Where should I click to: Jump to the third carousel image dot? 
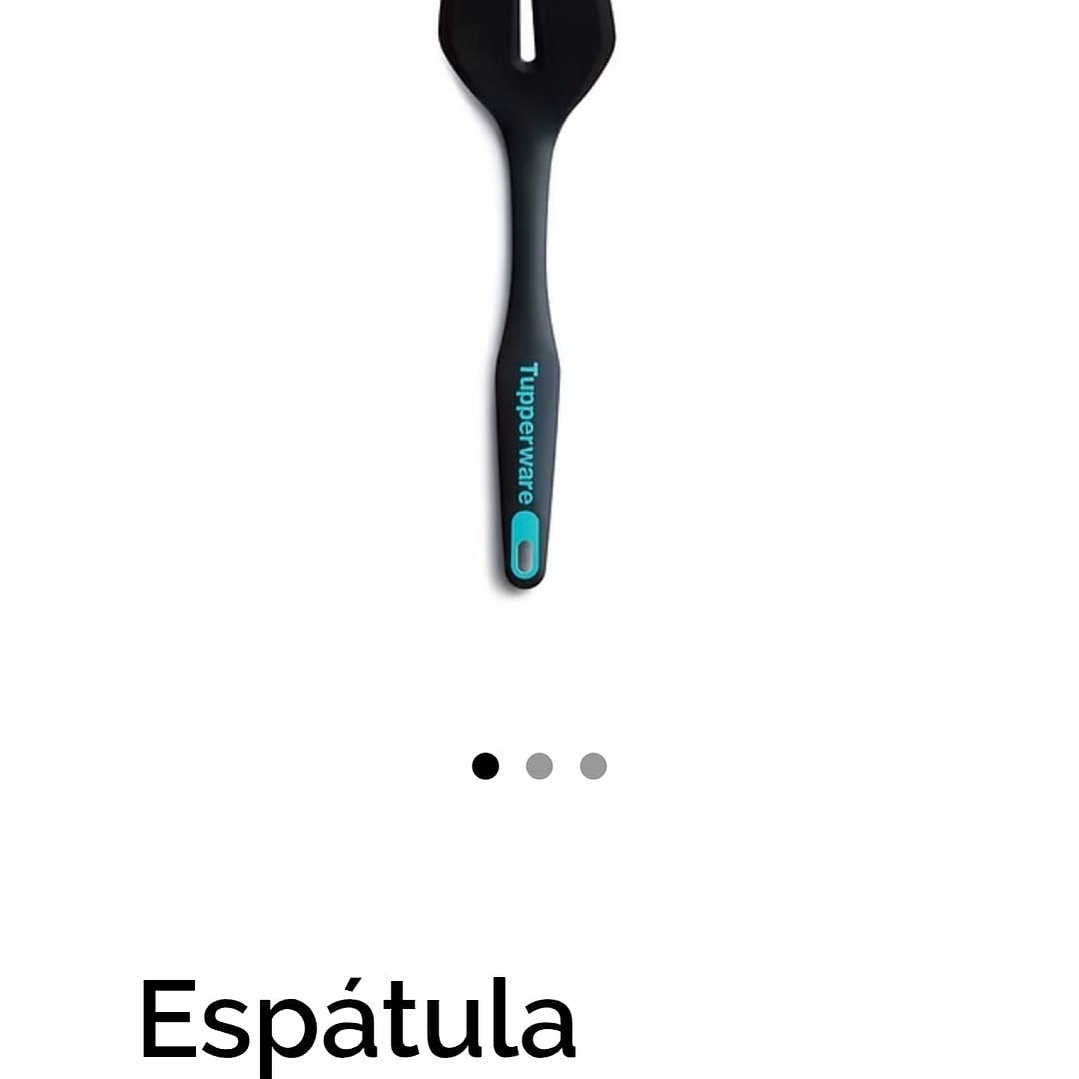pos(593,766)
